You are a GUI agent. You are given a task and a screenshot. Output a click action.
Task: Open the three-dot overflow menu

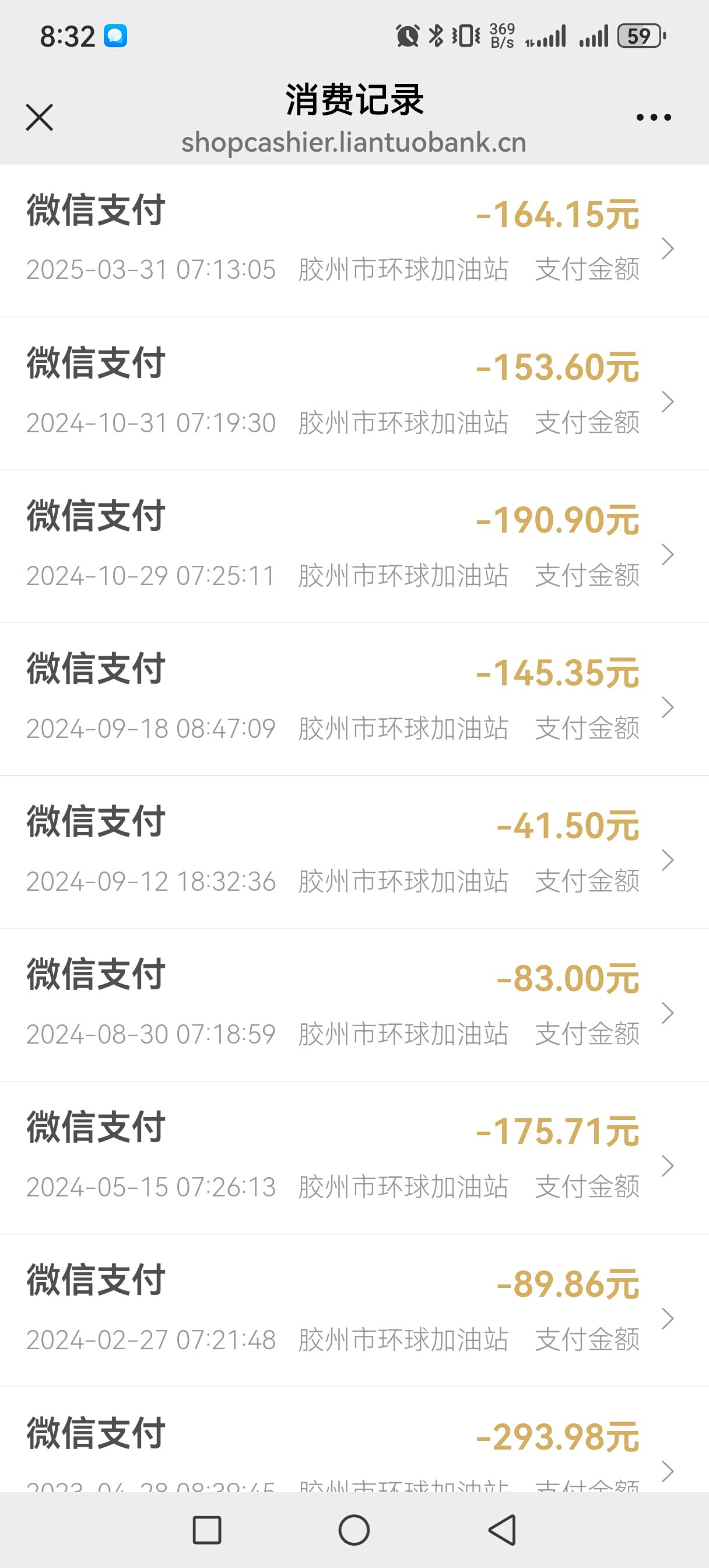click(x=653, y=117)
